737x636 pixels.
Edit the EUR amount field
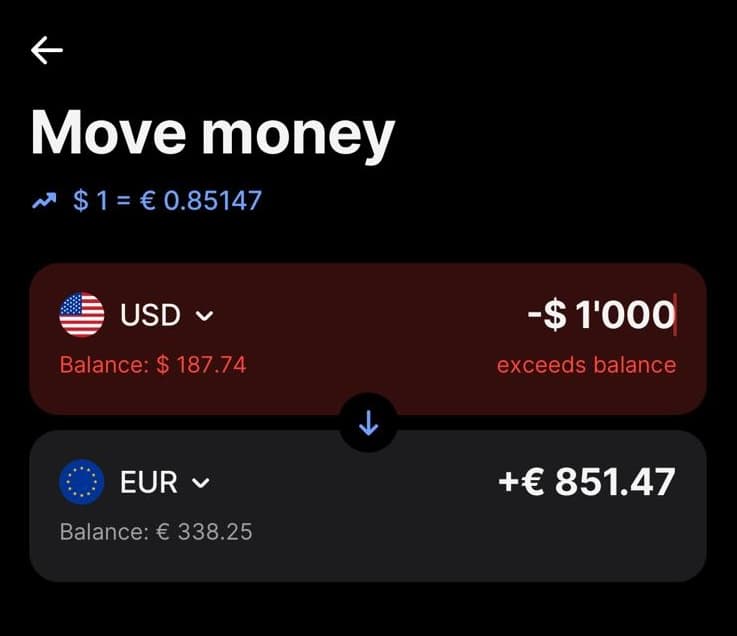click(587, 482)
